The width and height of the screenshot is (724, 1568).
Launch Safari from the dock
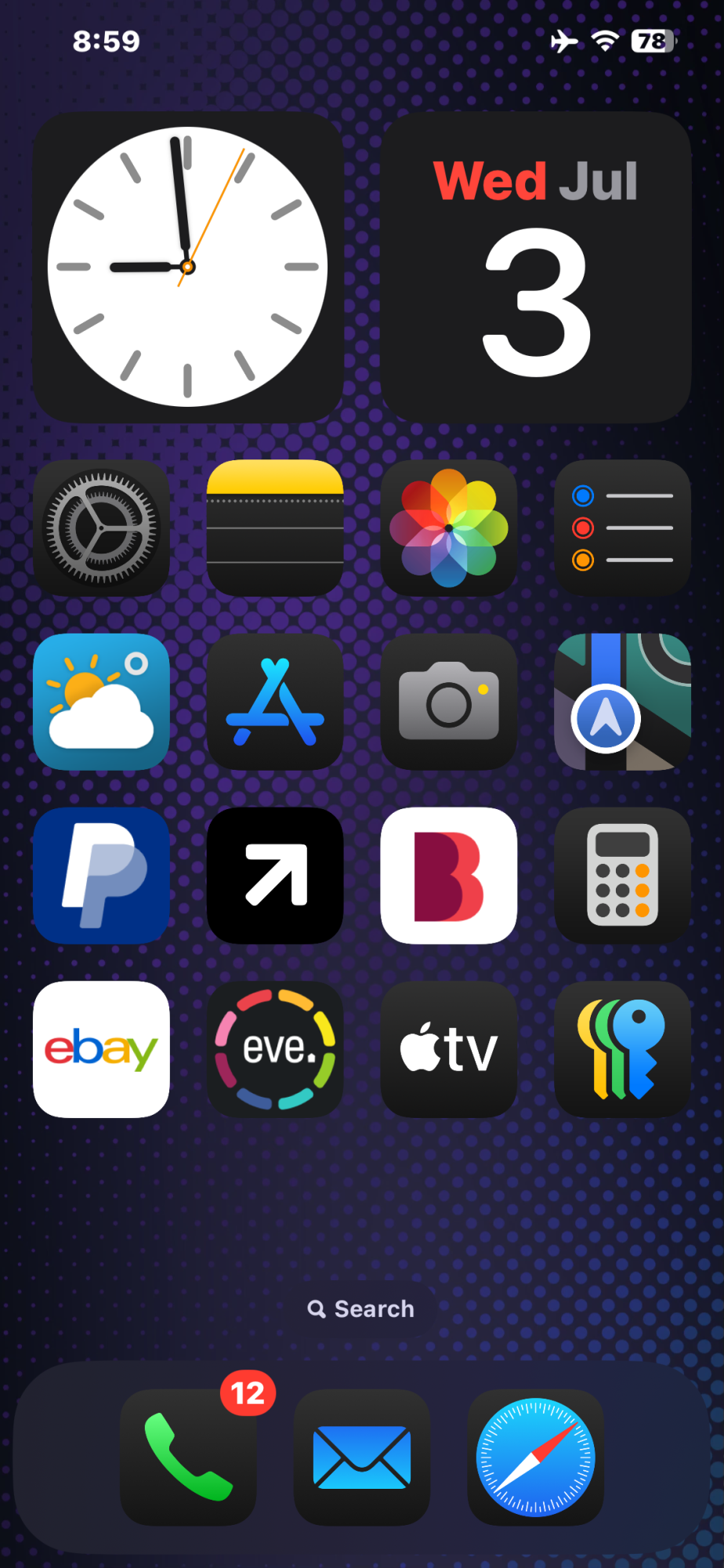pyautogui.click(x=536, y=1457)
